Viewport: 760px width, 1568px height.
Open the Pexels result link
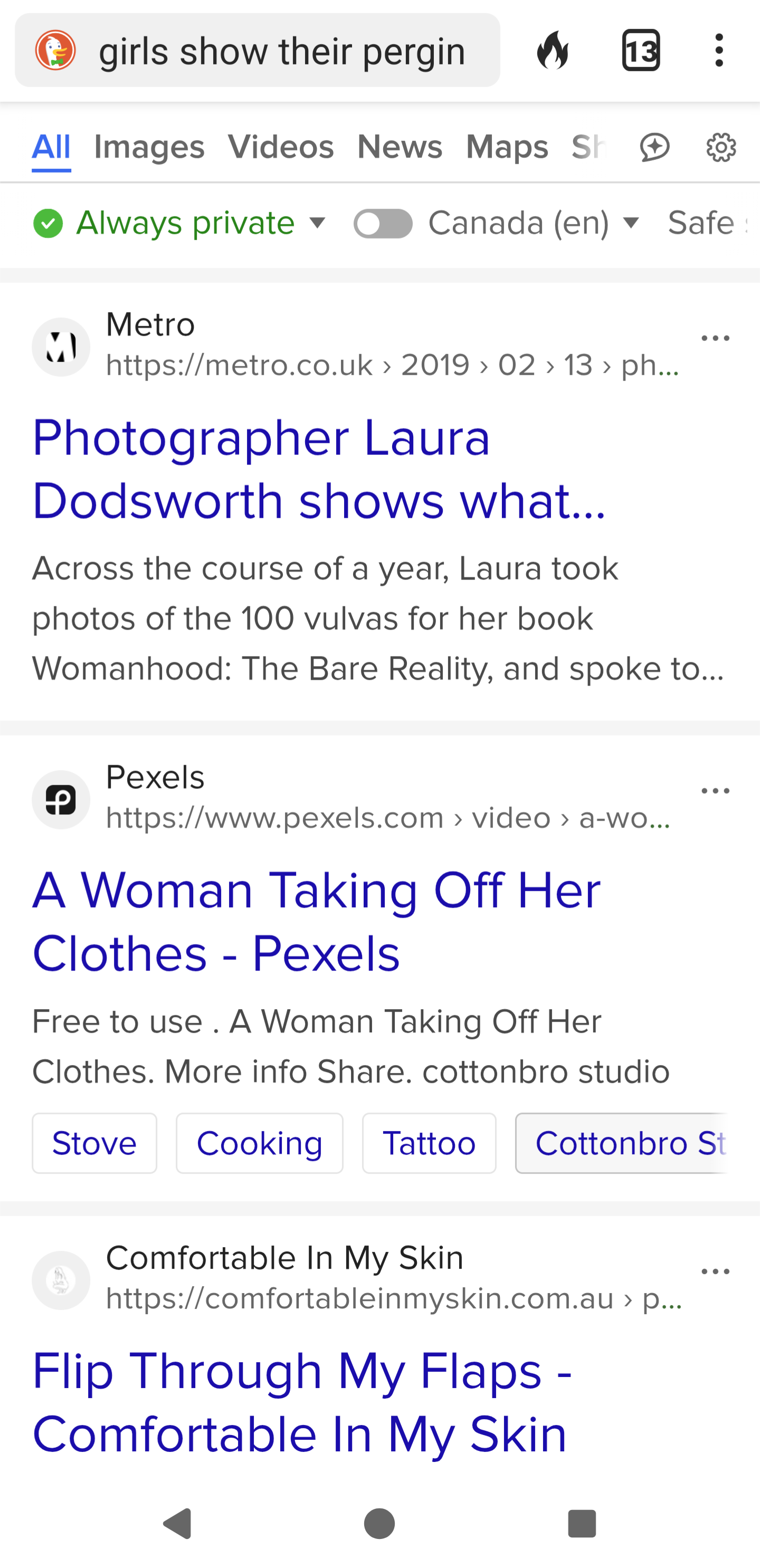pyautogui.click(x=317, y=921)
